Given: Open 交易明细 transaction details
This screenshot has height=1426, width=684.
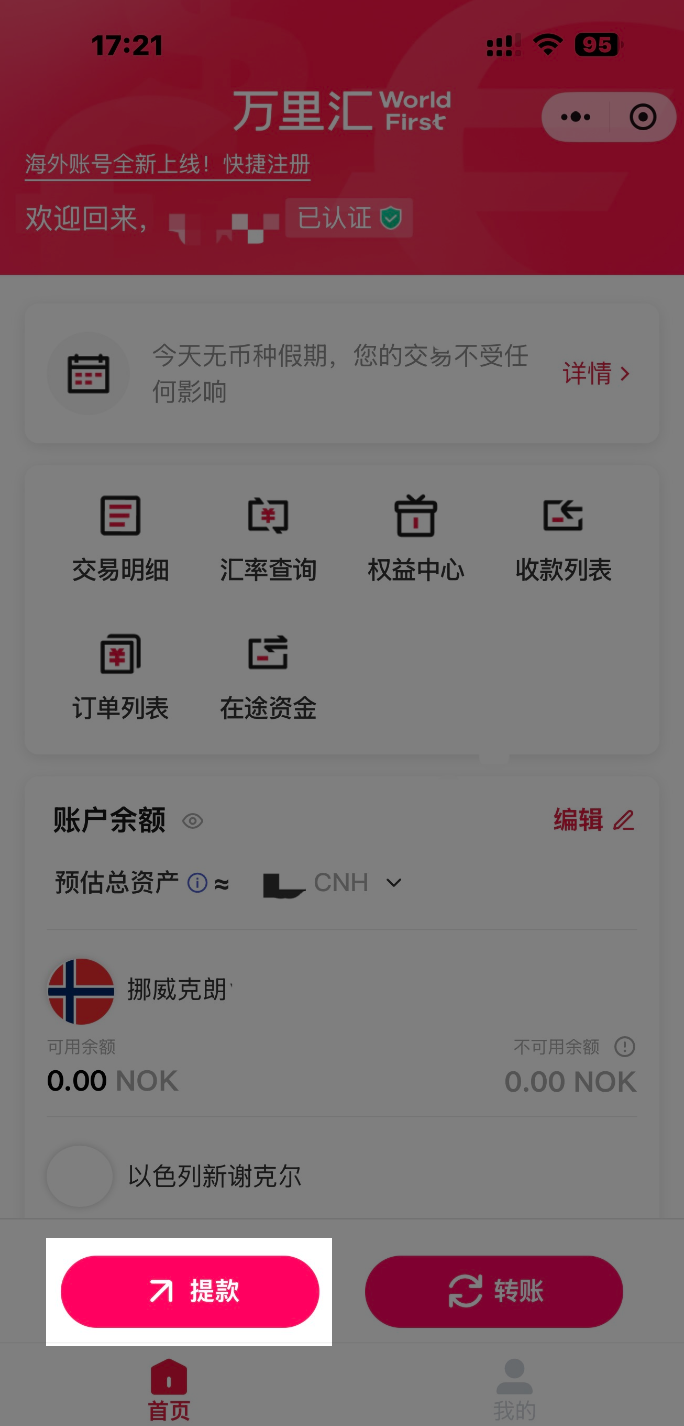Looking at the screenshot, I should pyautogui.click(x=120, y=540).
